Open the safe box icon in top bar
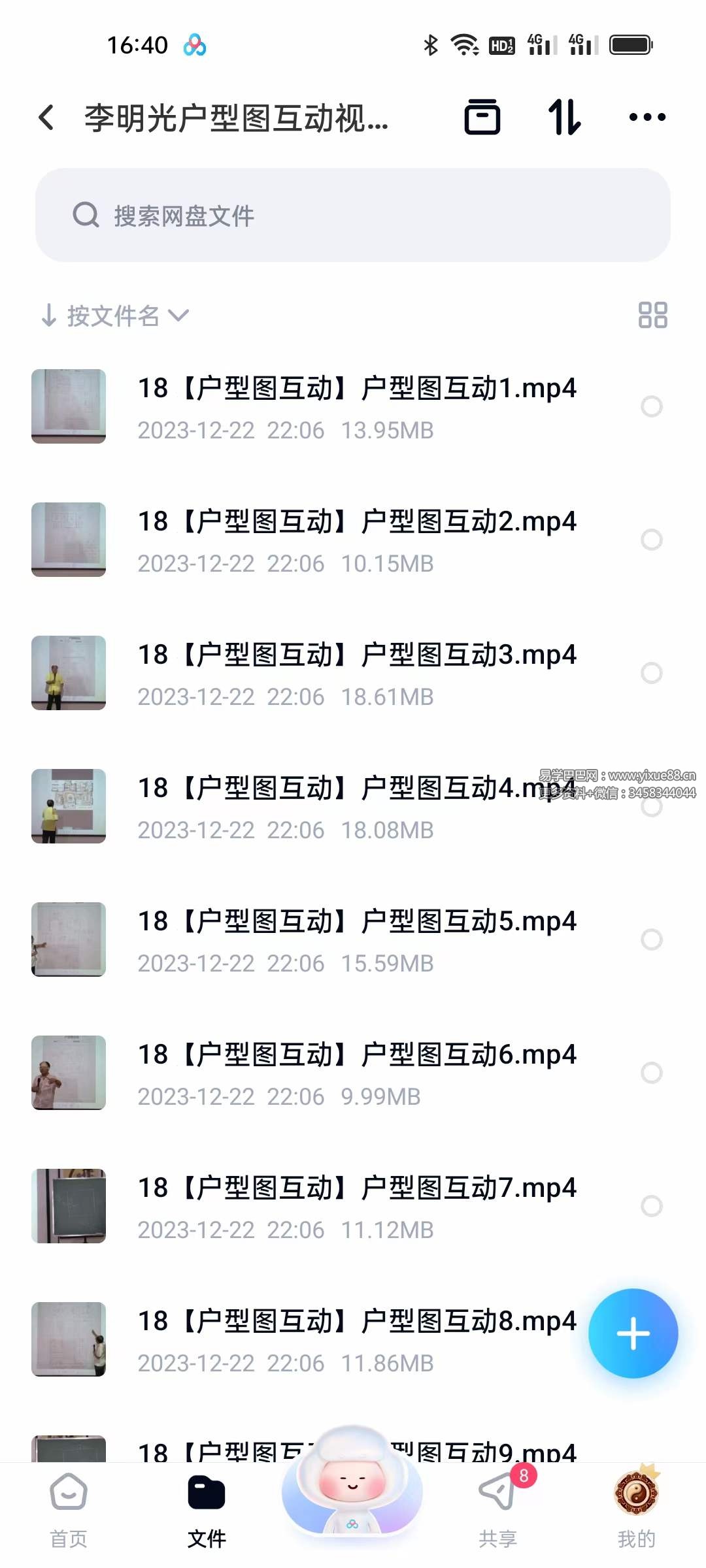Image resolution: width=706 pixels, height=1568 pixels. click(x=483, y=118)
